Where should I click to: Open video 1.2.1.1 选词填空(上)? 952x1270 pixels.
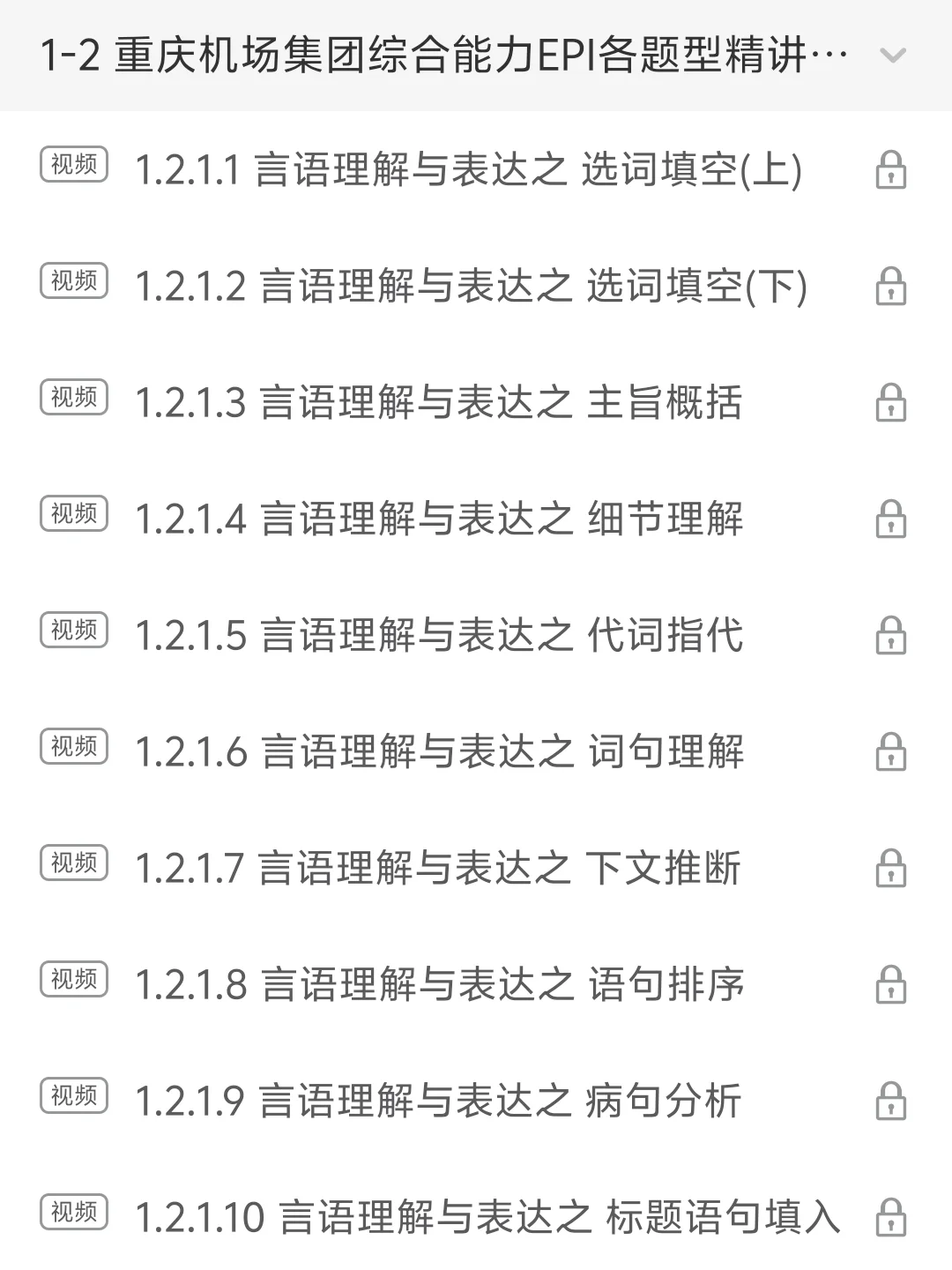pyautogui.click(x=467, y=169)
